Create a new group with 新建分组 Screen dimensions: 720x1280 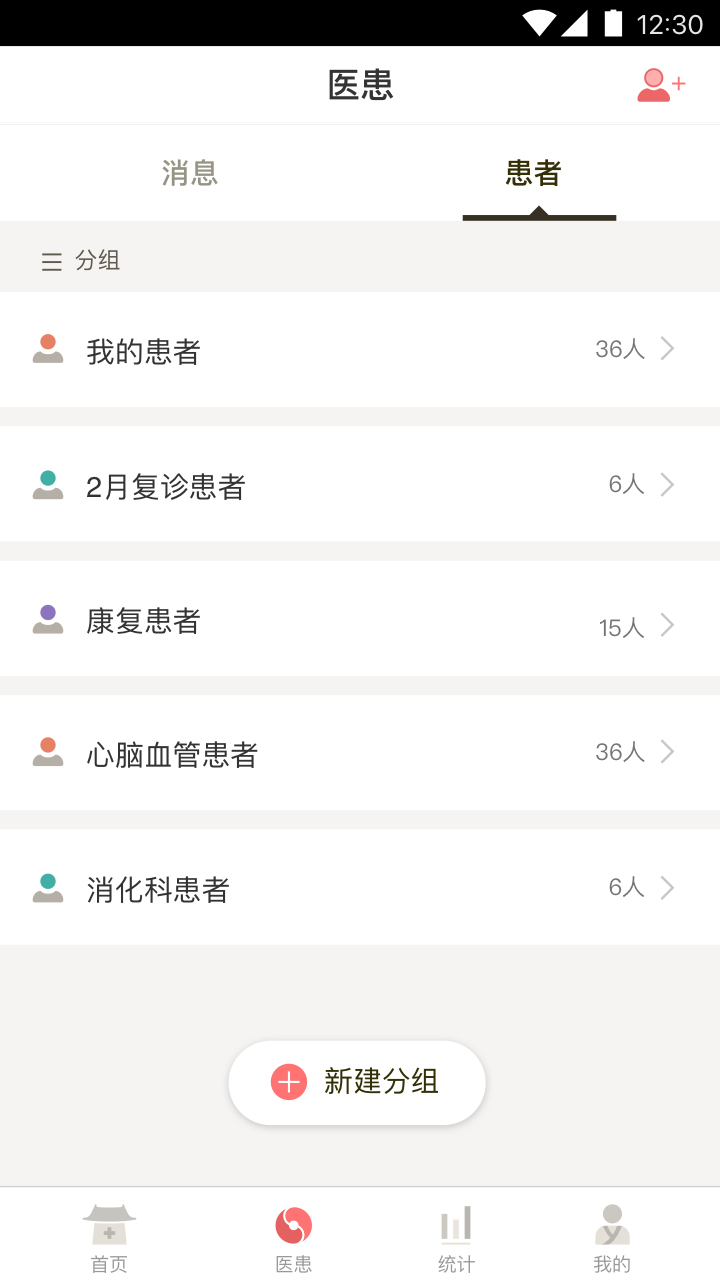357,1082
